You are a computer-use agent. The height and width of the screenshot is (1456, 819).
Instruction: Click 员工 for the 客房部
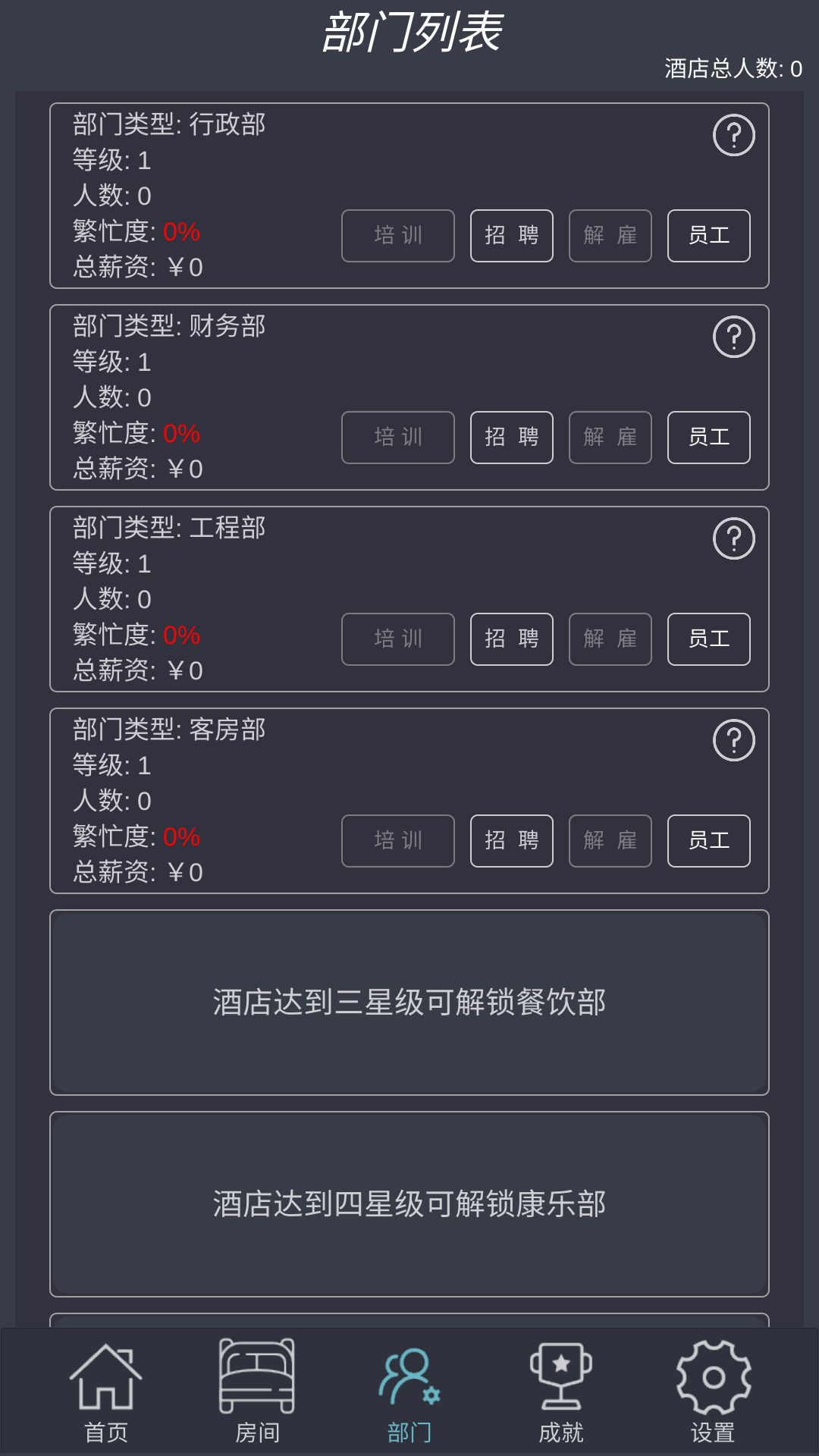[x=708, y=841]
